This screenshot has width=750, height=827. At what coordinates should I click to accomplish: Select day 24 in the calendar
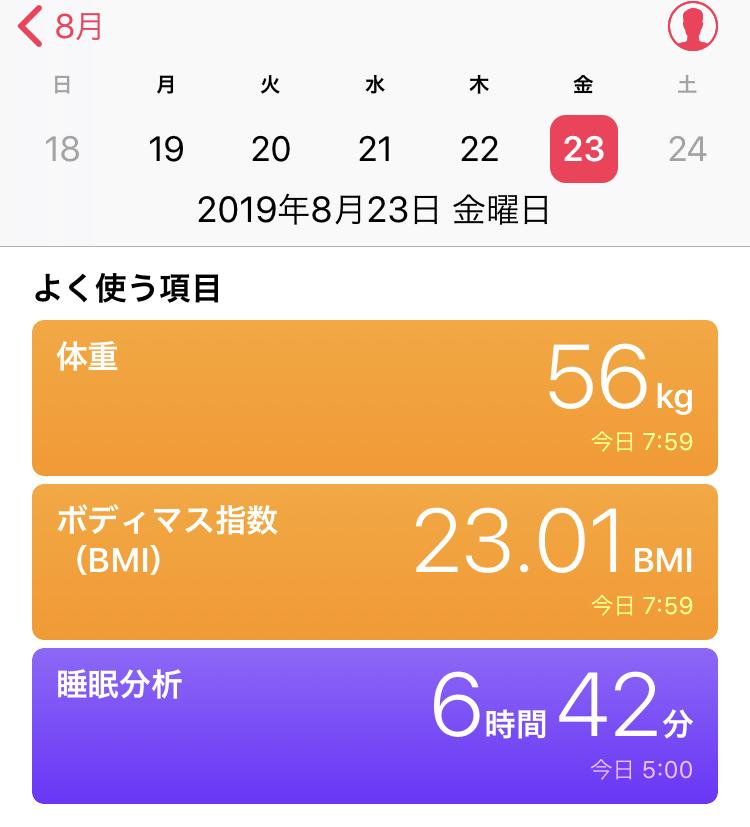click(688, 150)
